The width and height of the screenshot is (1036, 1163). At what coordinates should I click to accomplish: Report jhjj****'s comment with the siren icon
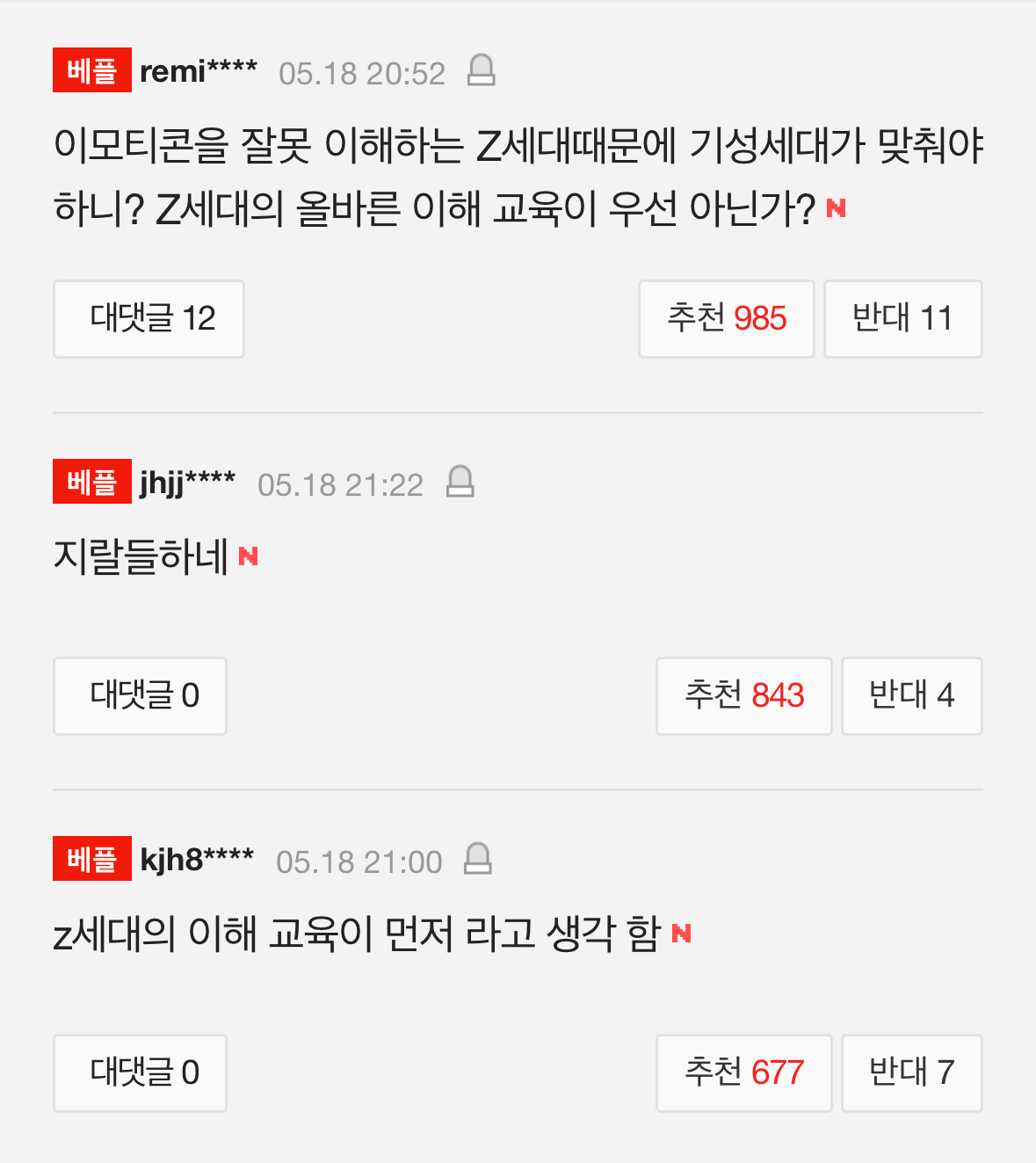point(460,482)
